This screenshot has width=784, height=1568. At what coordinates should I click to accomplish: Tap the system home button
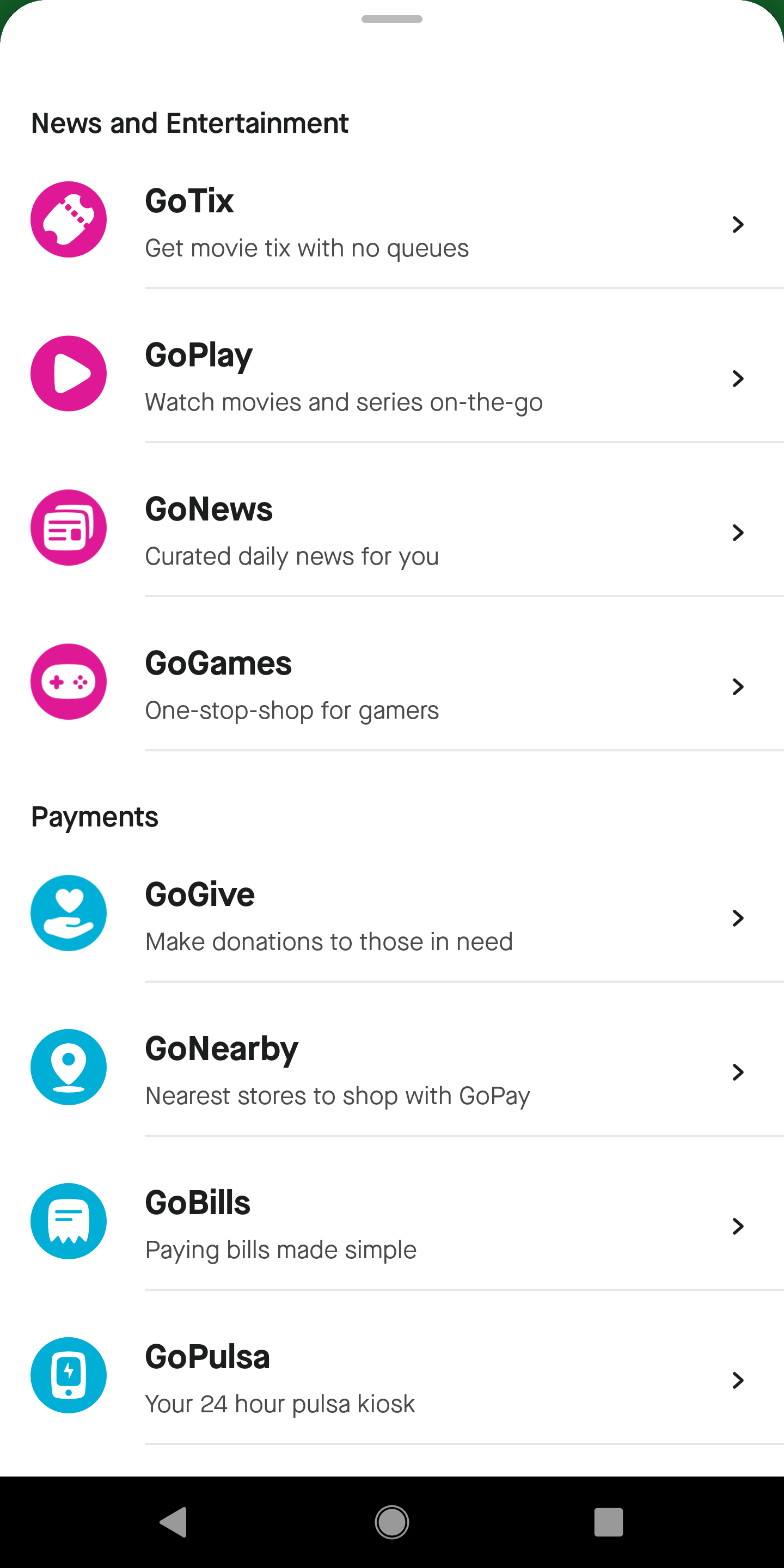click(x=392, y=1522)
